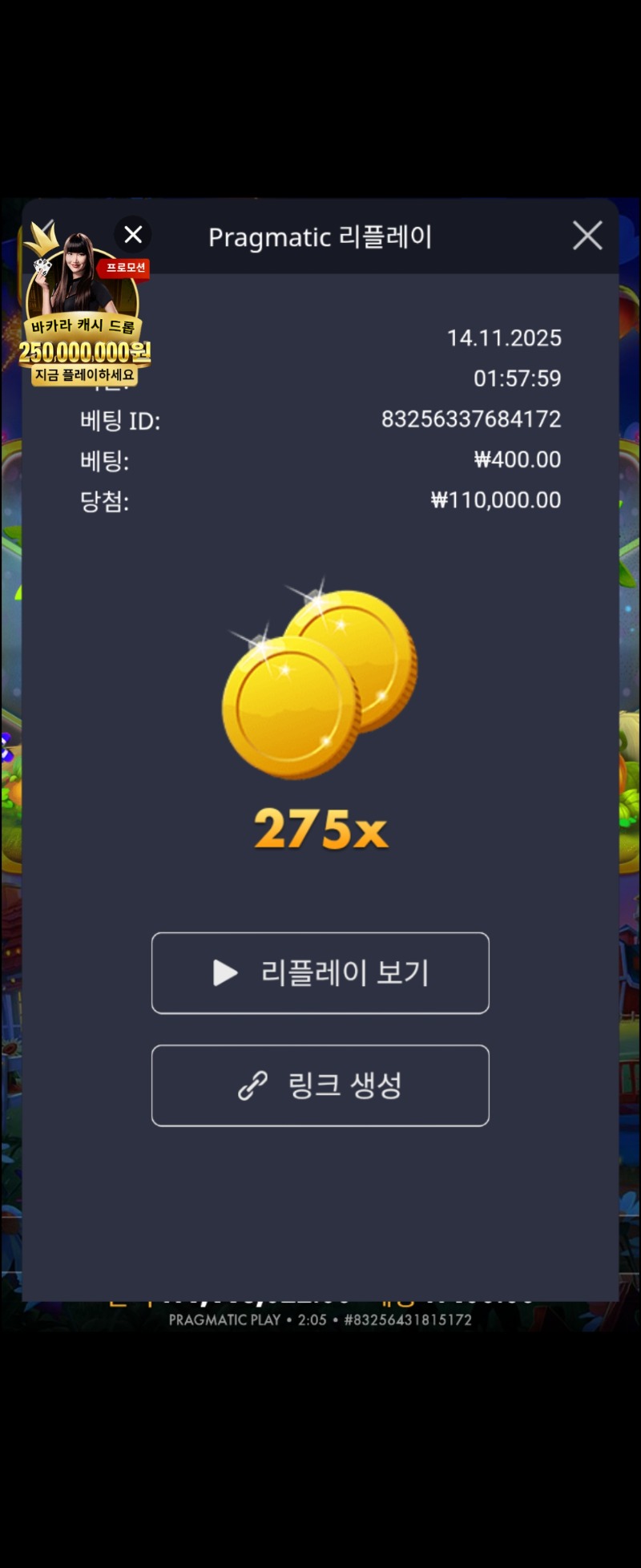Click the white X inside dark circle
The image size is (641, 1568).
click(x=132, y=234)
